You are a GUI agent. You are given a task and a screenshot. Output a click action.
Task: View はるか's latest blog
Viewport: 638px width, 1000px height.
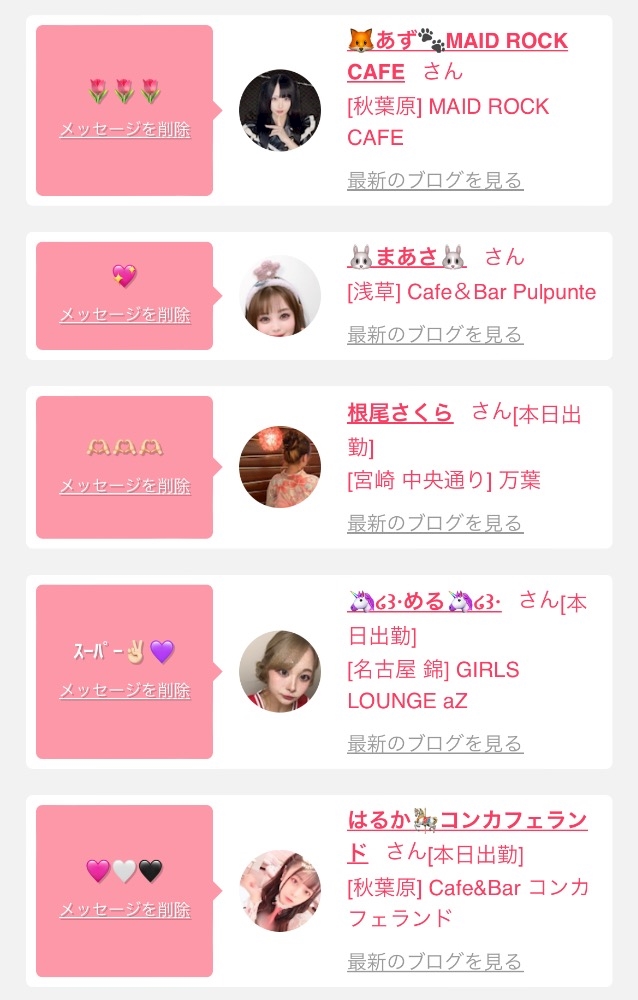point(435,963)
